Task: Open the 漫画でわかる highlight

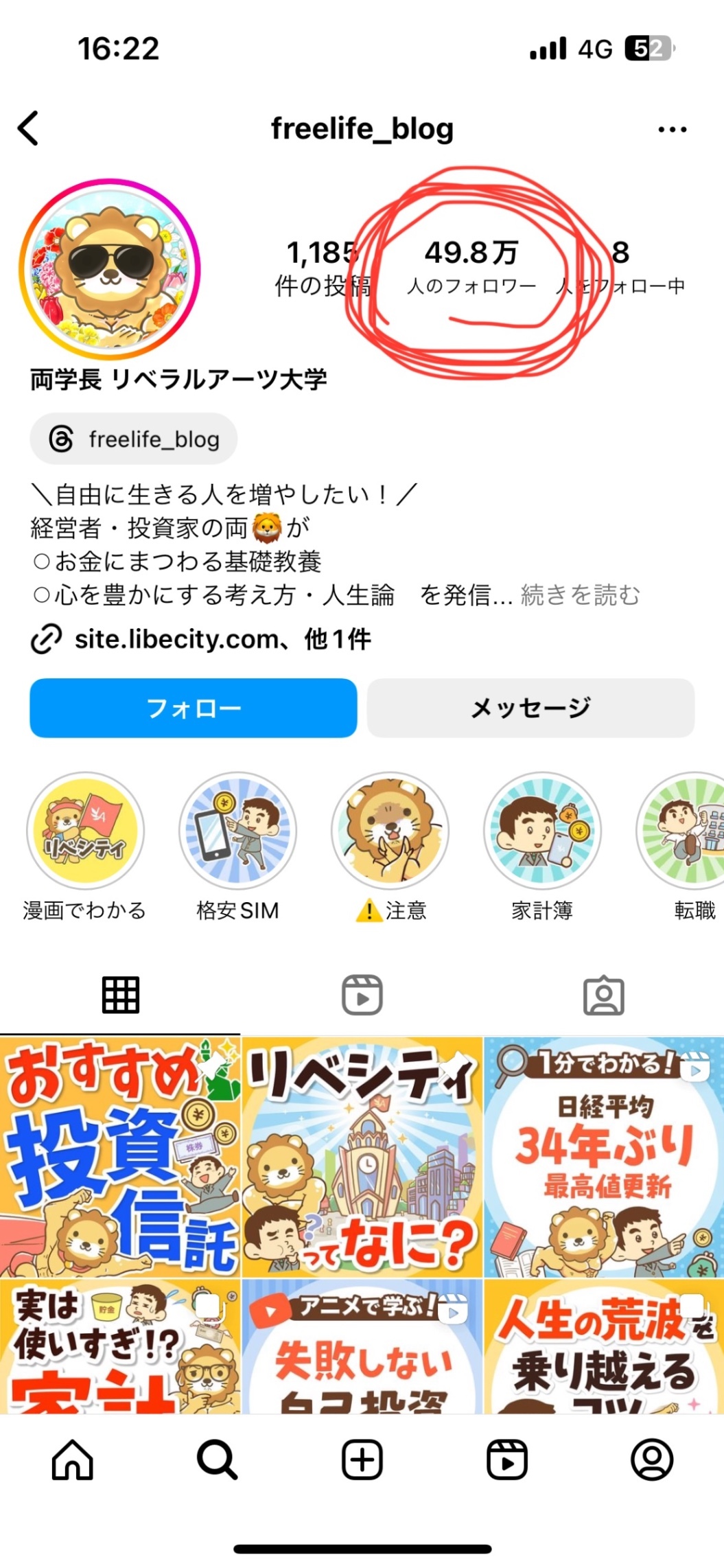Action: coord(85,831)
